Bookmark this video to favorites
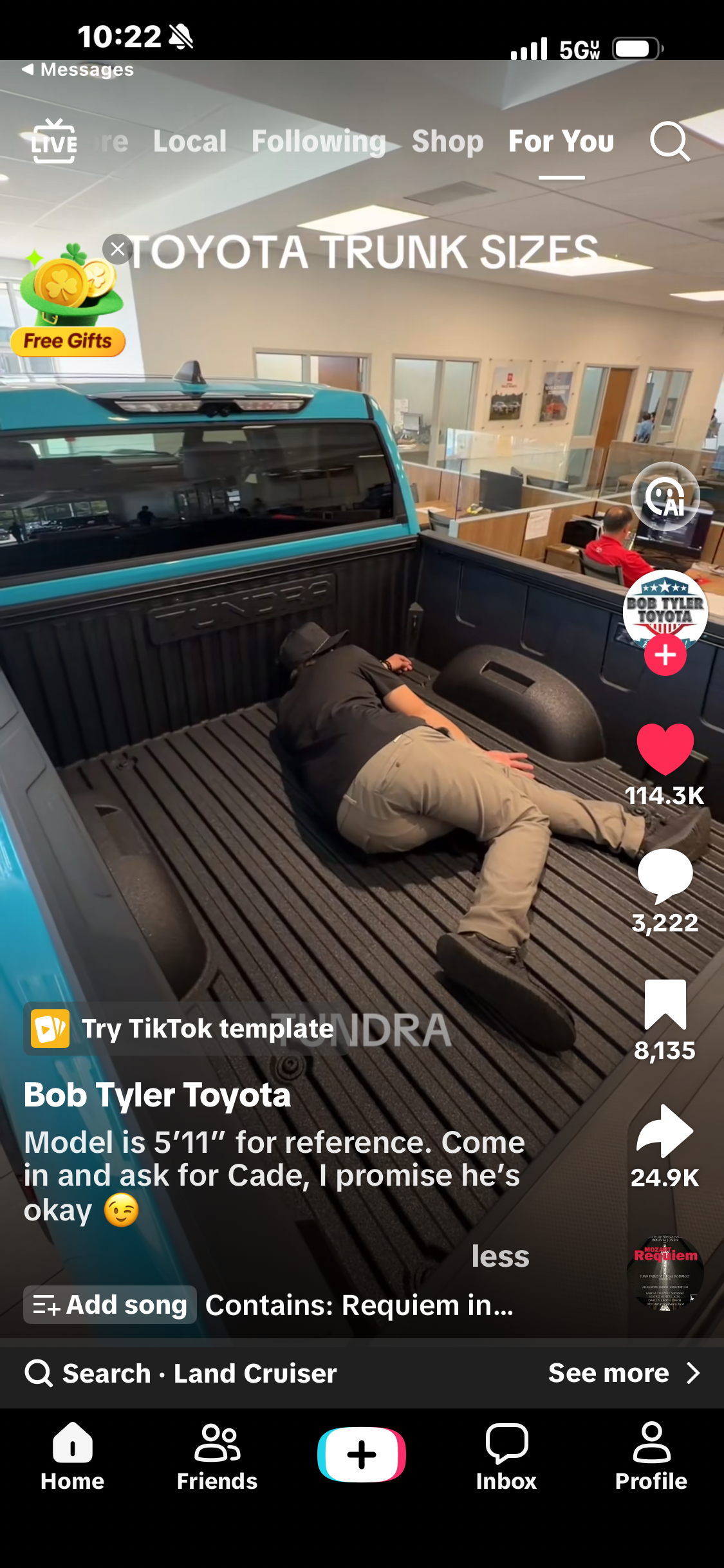The height and width of the screenshot is (1568, 724). (x=665, y=1004)
